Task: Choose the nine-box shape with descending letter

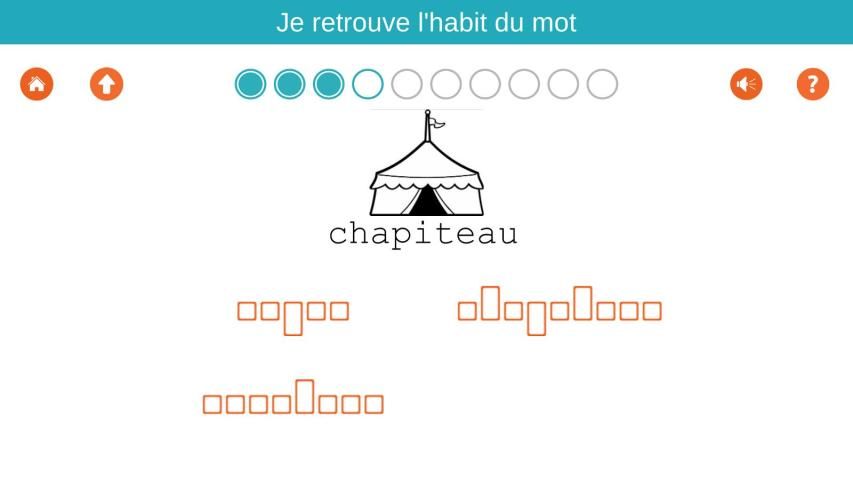Action: [x=559, y=310]
